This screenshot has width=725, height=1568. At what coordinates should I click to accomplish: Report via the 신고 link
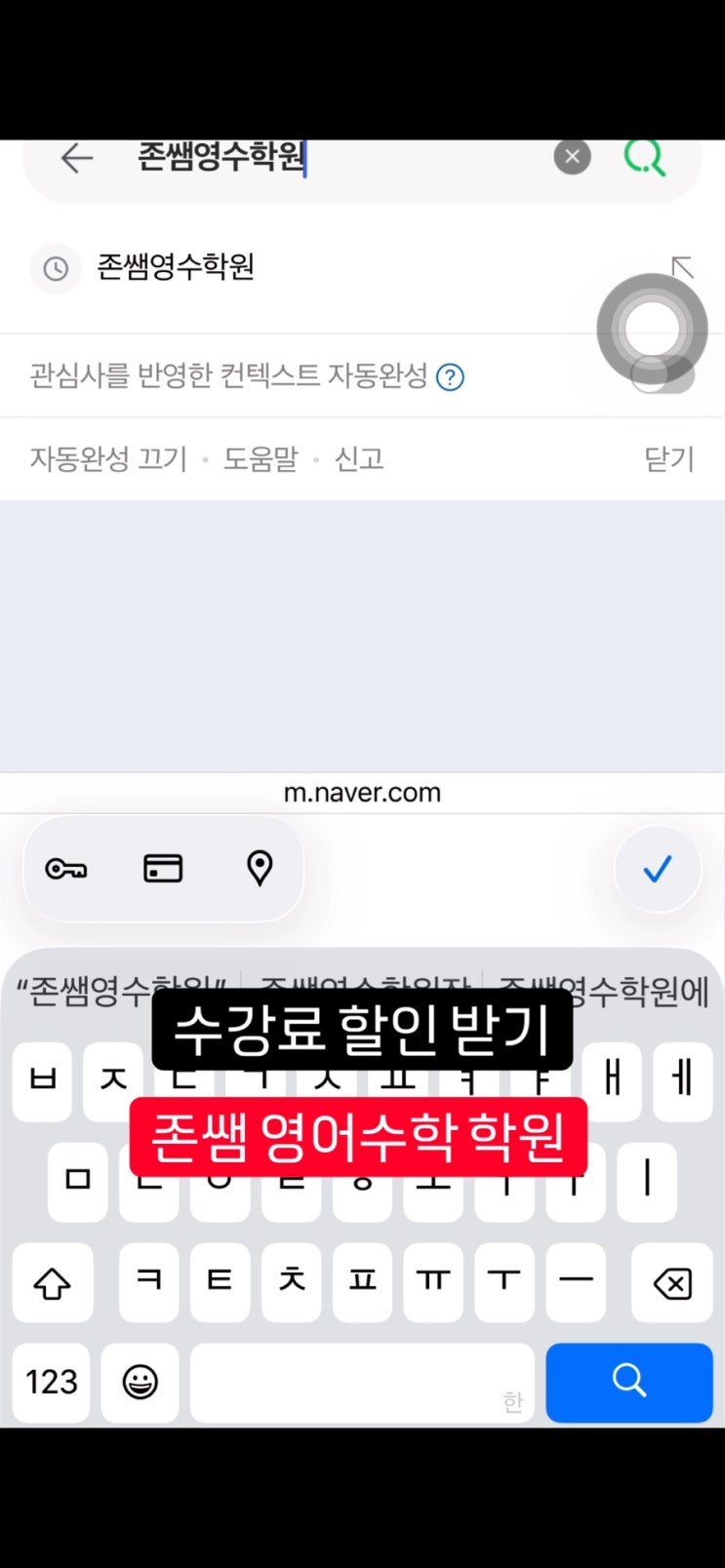point(359,458)
